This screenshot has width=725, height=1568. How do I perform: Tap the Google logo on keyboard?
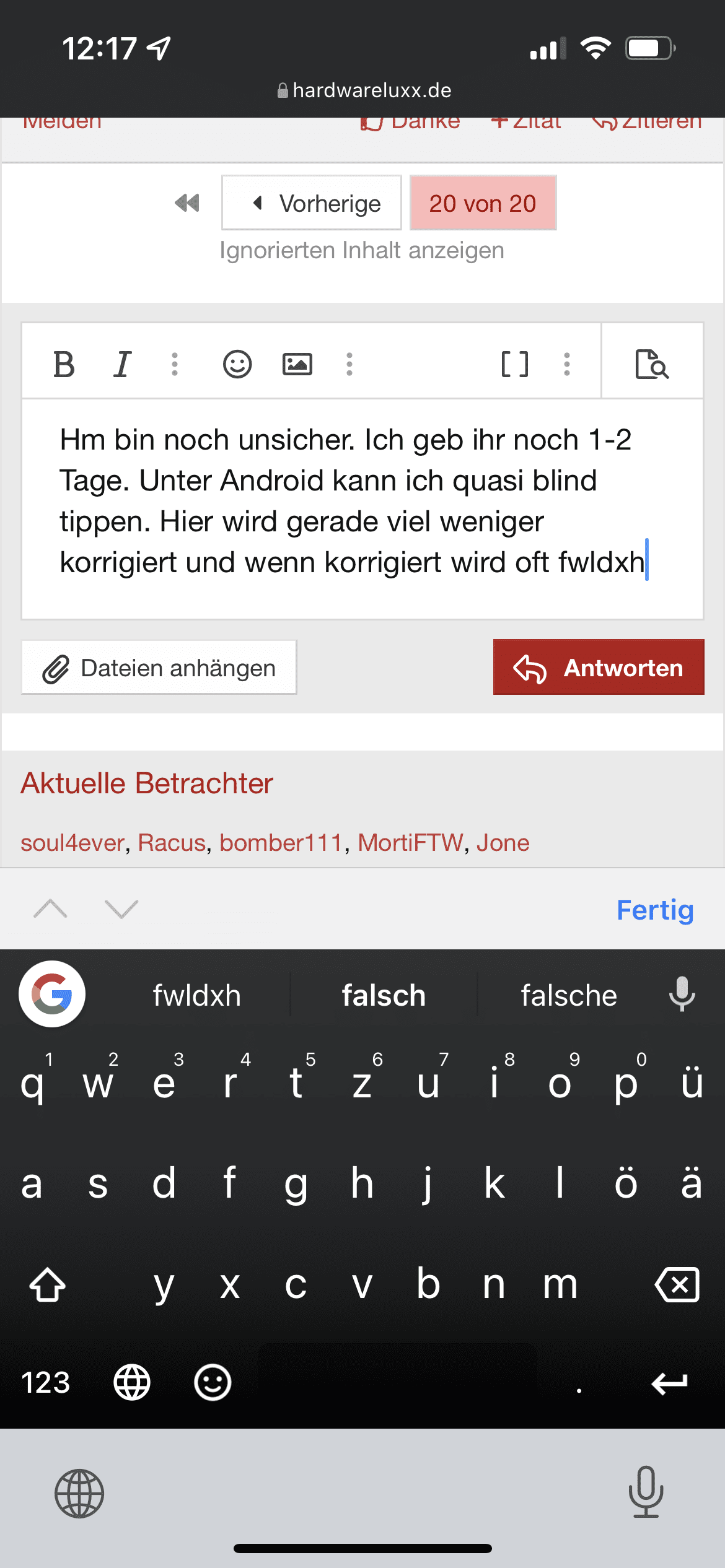coord(52,994)
